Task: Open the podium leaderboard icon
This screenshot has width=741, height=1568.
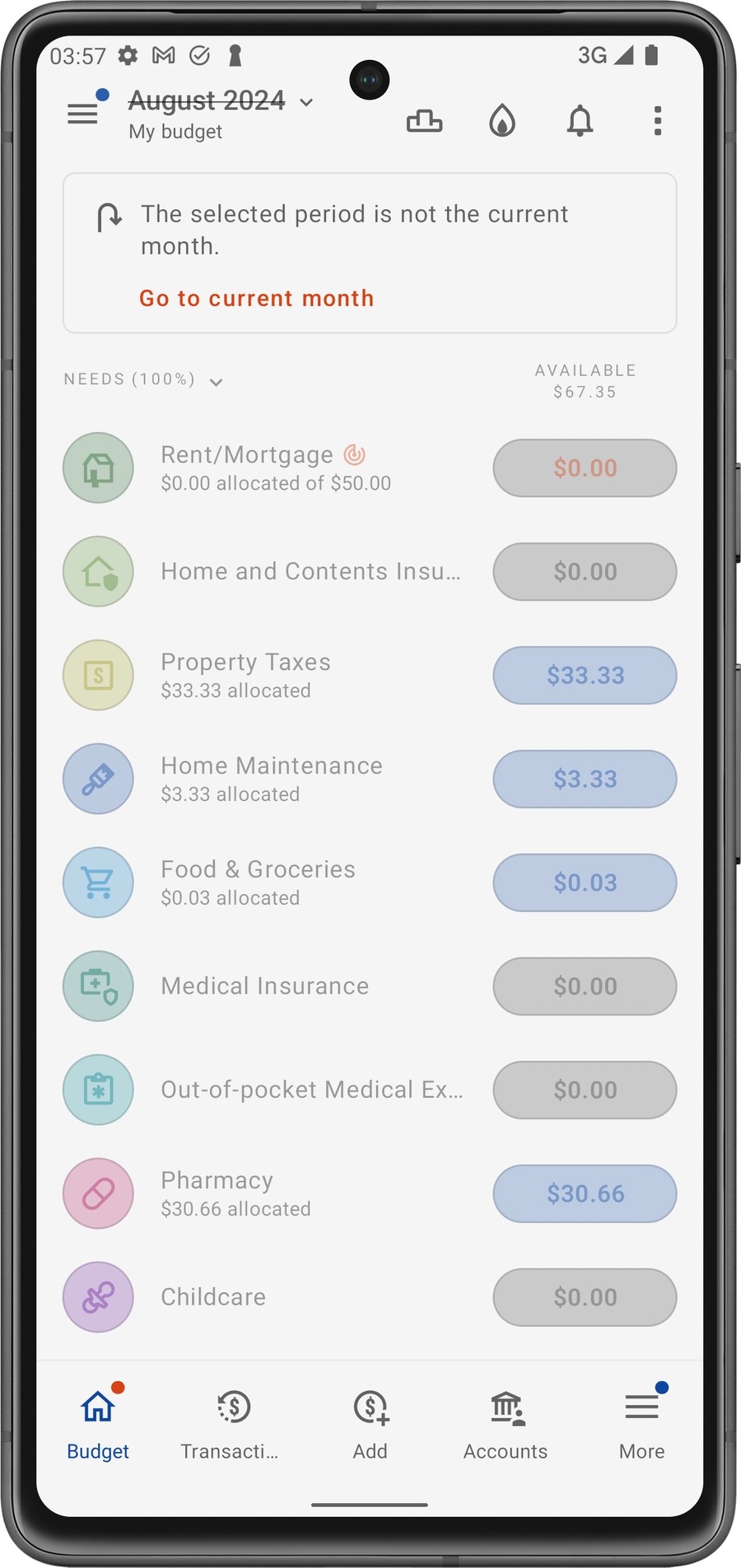Action: coord(424,121)
